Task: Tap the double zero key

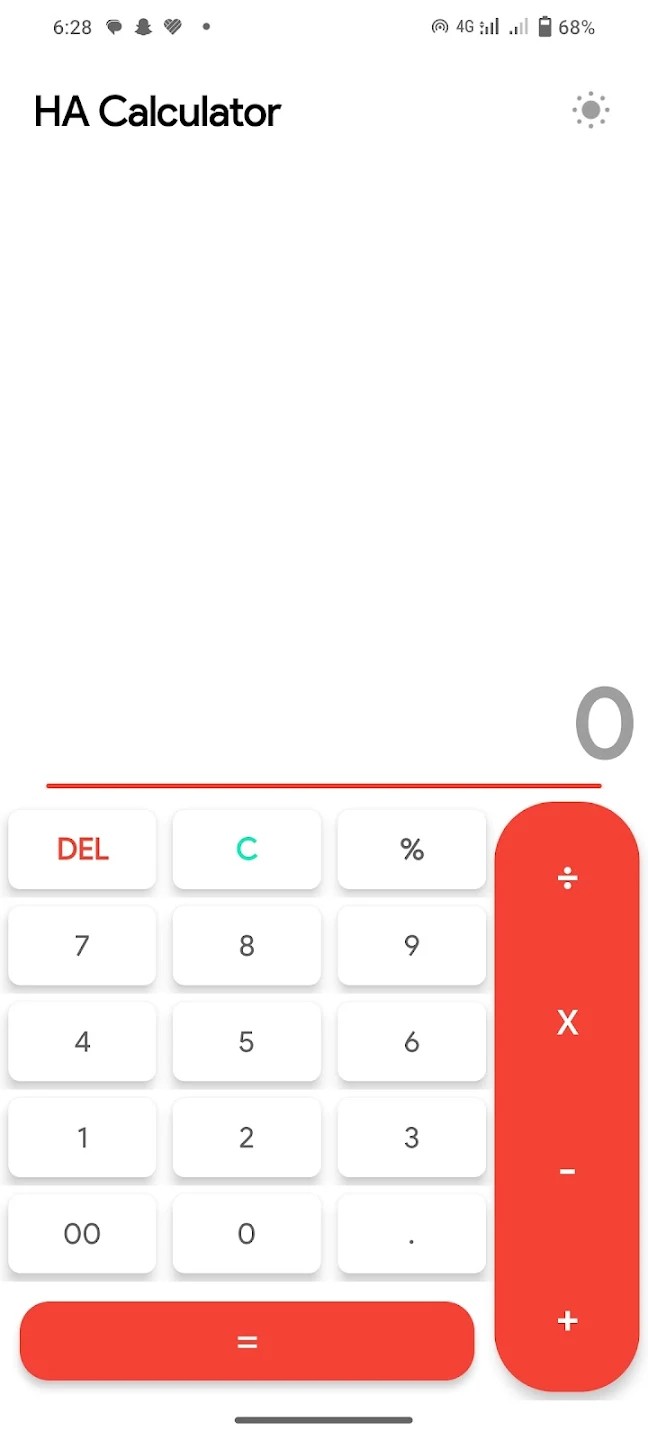Action: (82, 1233)
